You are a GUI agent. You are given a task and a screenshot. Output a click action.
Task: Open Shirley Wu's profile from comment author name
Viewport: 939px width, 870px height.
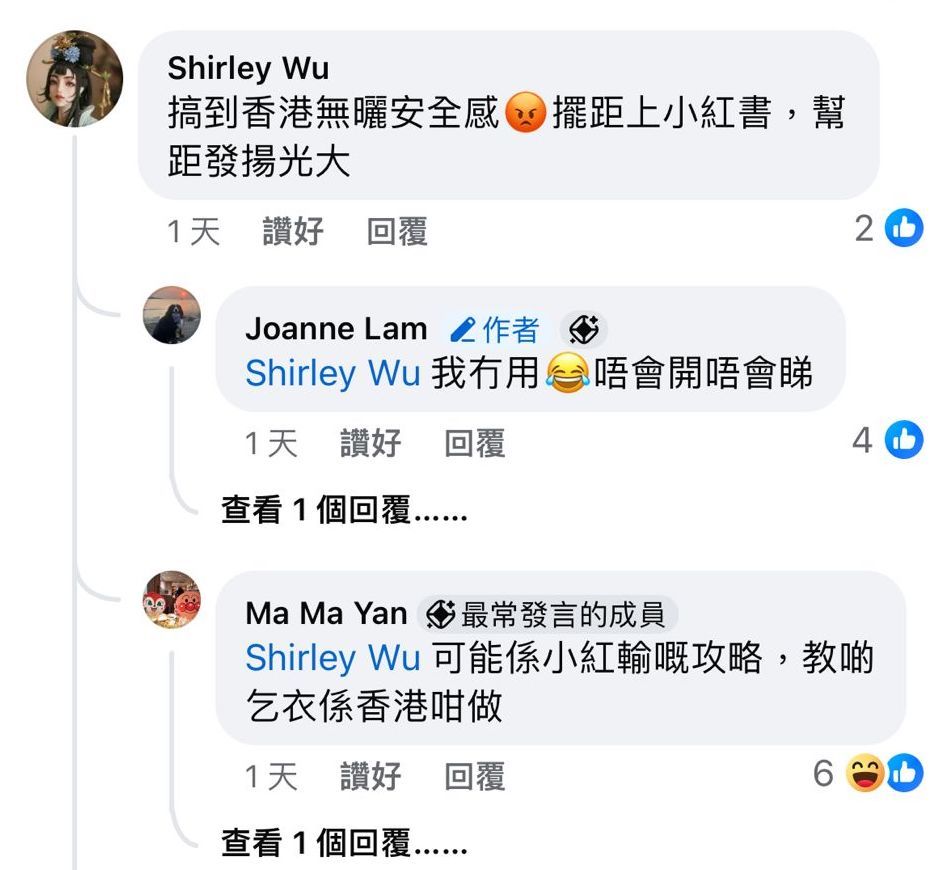point(248,68)
